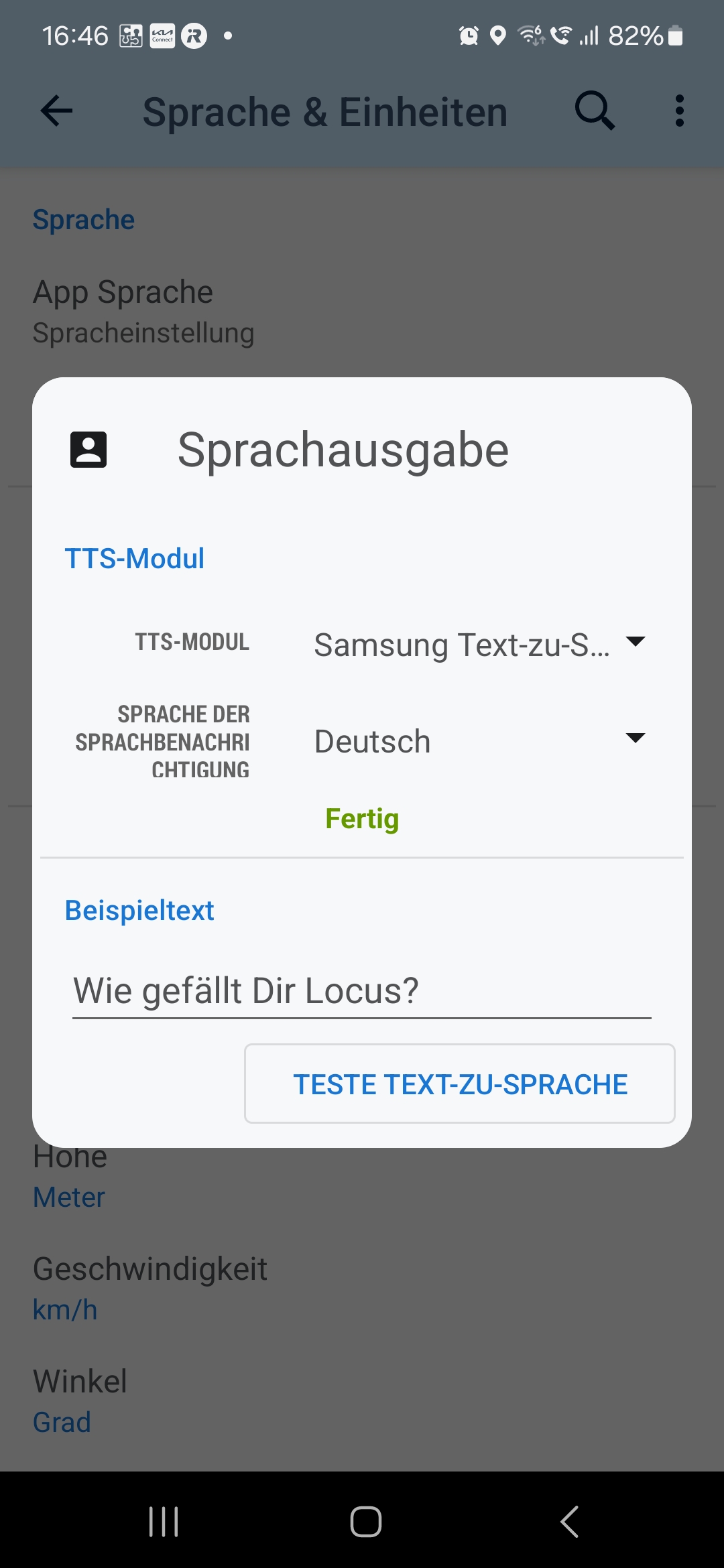This screenshot has height=1568, width=724.
Task: Open the TTS-Modul dropdown showing Samsung Text-zu-S...
Action: point(479,645)
